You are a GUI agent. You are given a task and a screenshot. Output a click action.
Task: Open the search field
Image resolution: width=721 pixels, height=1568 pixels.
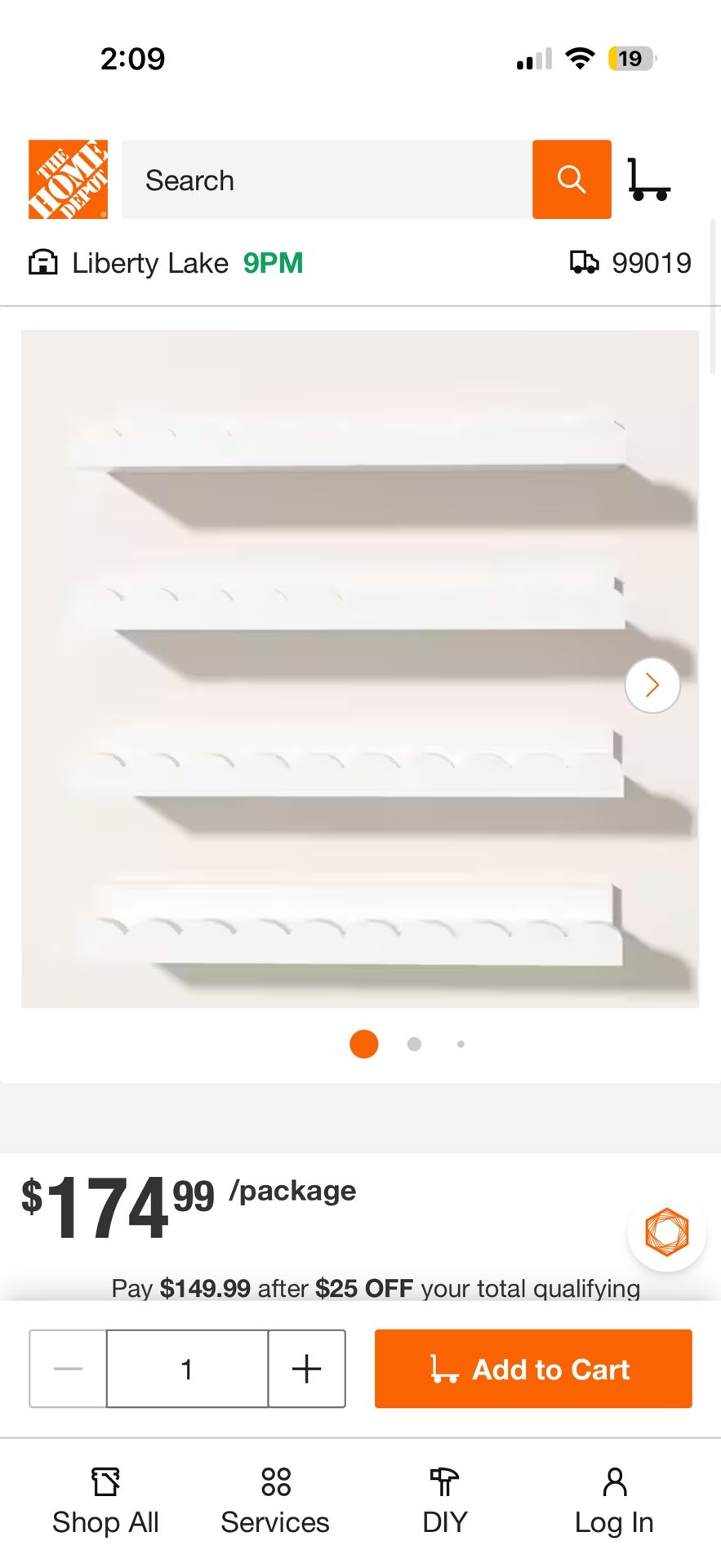point(327,180)
